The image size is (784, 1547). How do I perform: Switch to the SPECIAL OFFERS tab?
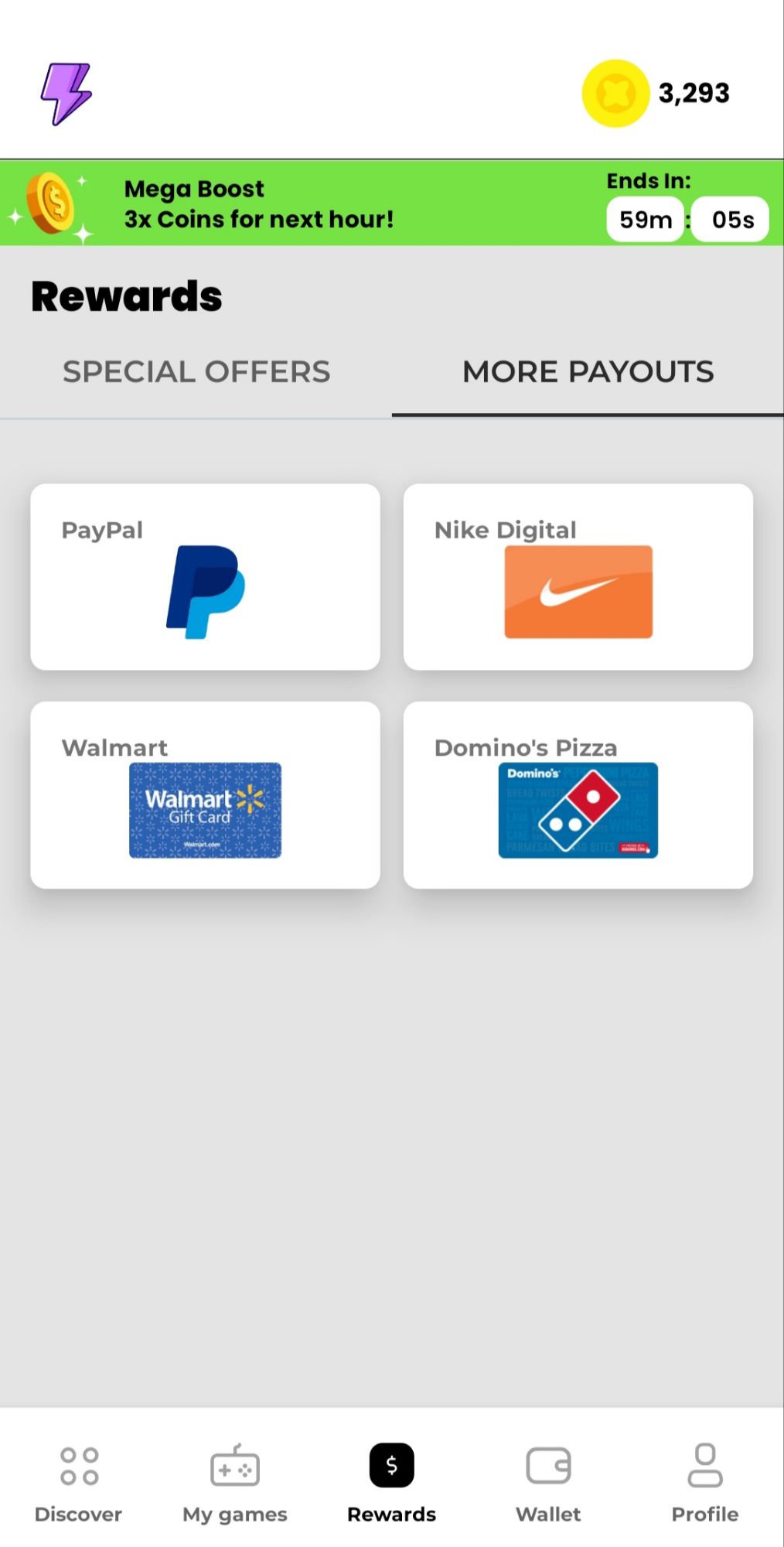pos(197,372)
